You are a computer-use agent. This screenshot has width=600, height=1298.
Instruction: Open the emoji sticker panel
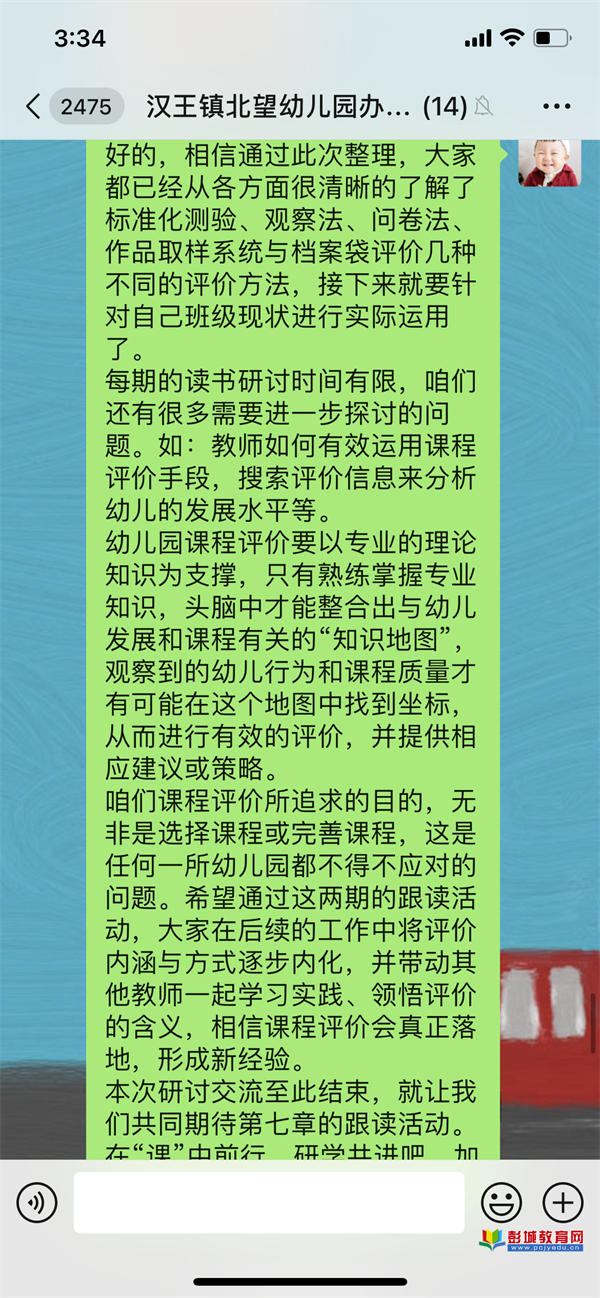501,1201
